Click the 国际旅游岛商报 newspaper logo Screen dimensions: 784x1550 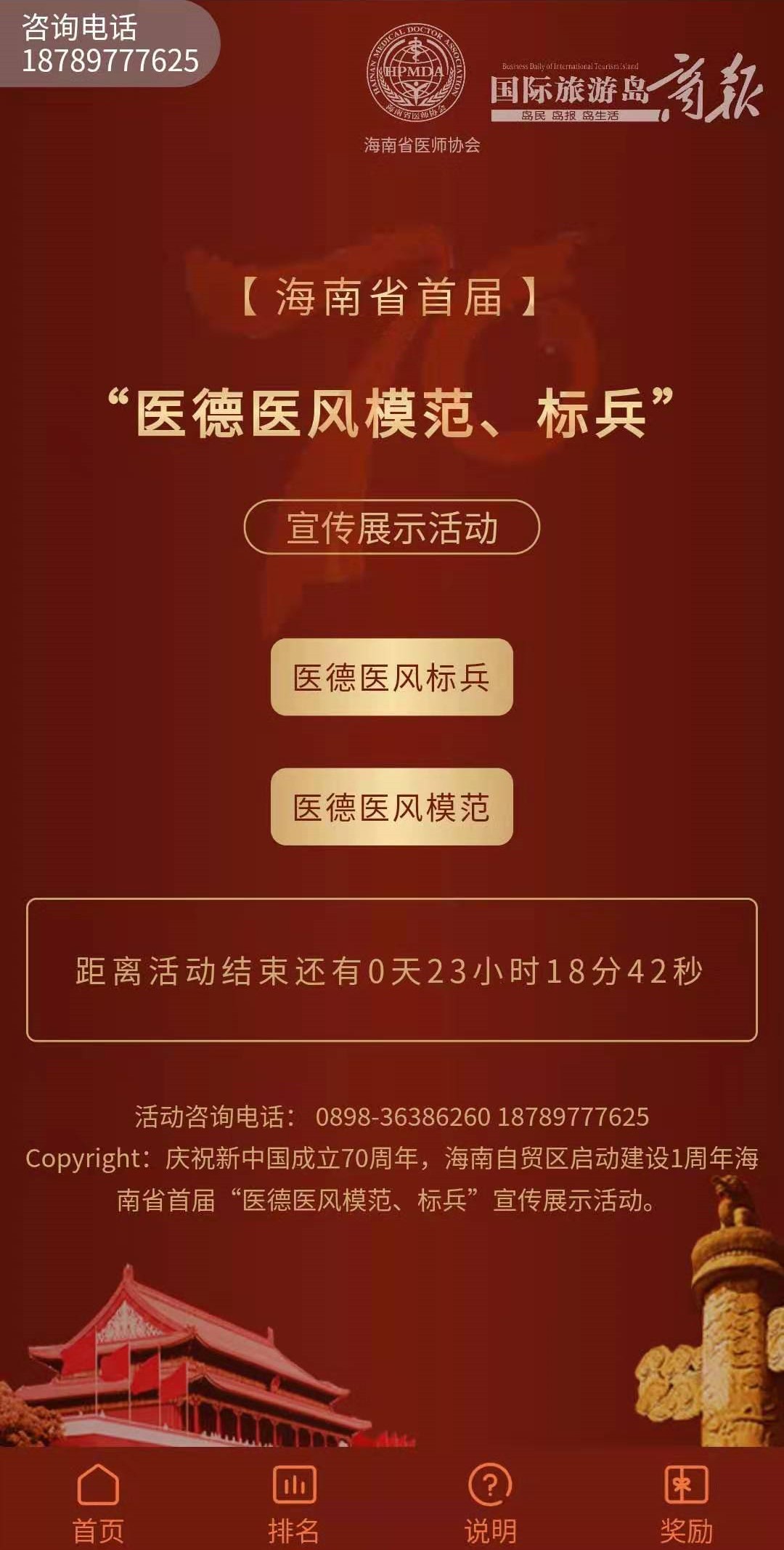(628, 87)
